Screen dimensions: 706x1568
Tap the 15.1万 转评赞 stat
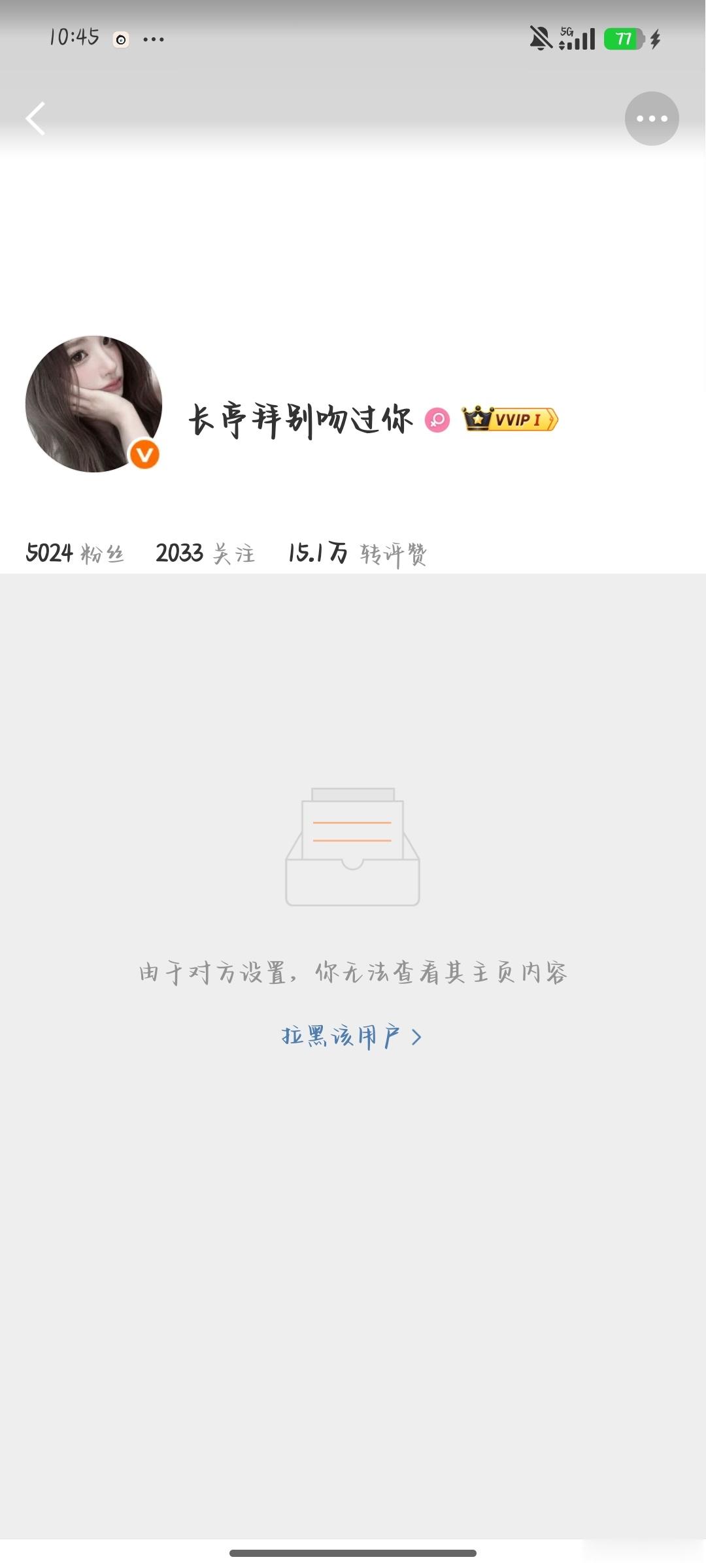click(356, 552)
